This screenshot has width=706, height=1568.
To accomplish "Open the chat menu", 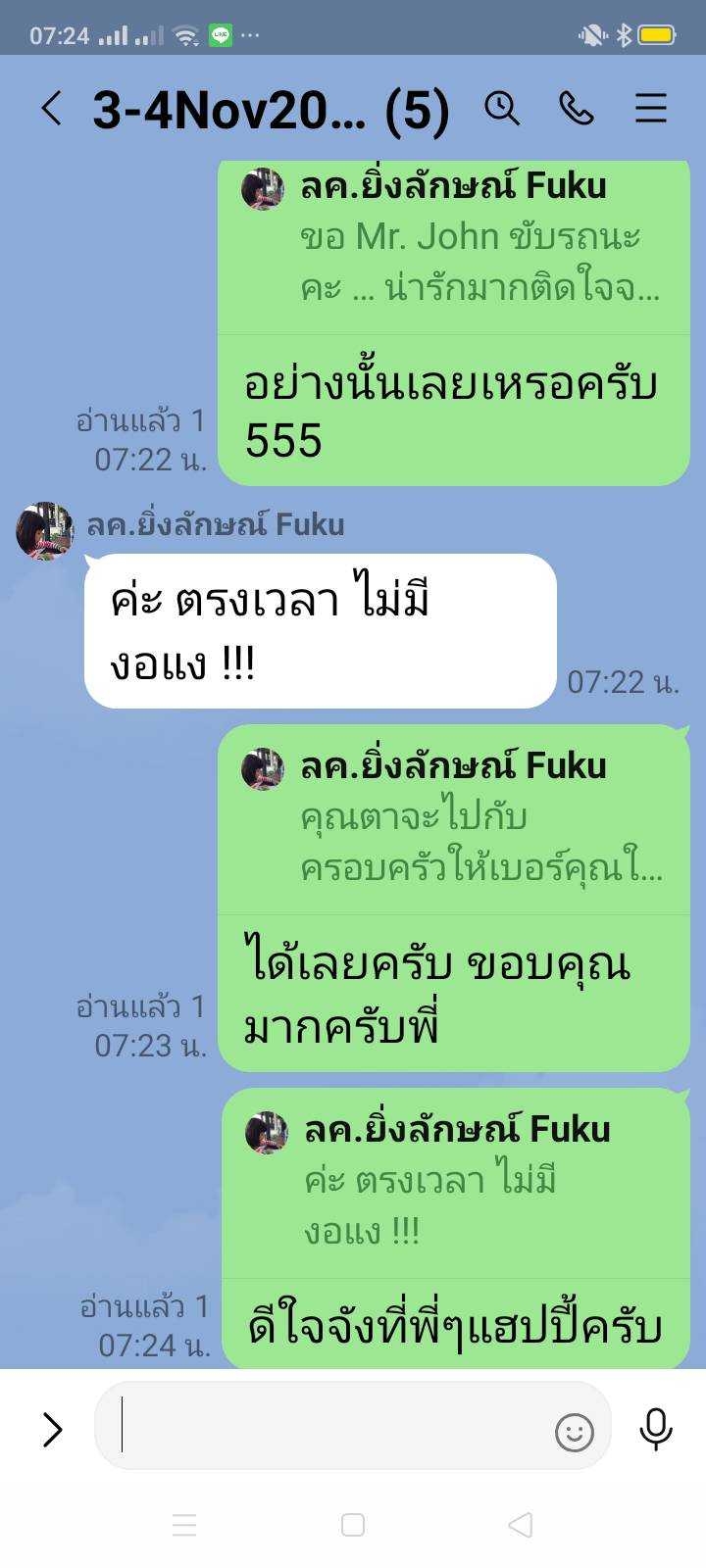I will (651, 108).
